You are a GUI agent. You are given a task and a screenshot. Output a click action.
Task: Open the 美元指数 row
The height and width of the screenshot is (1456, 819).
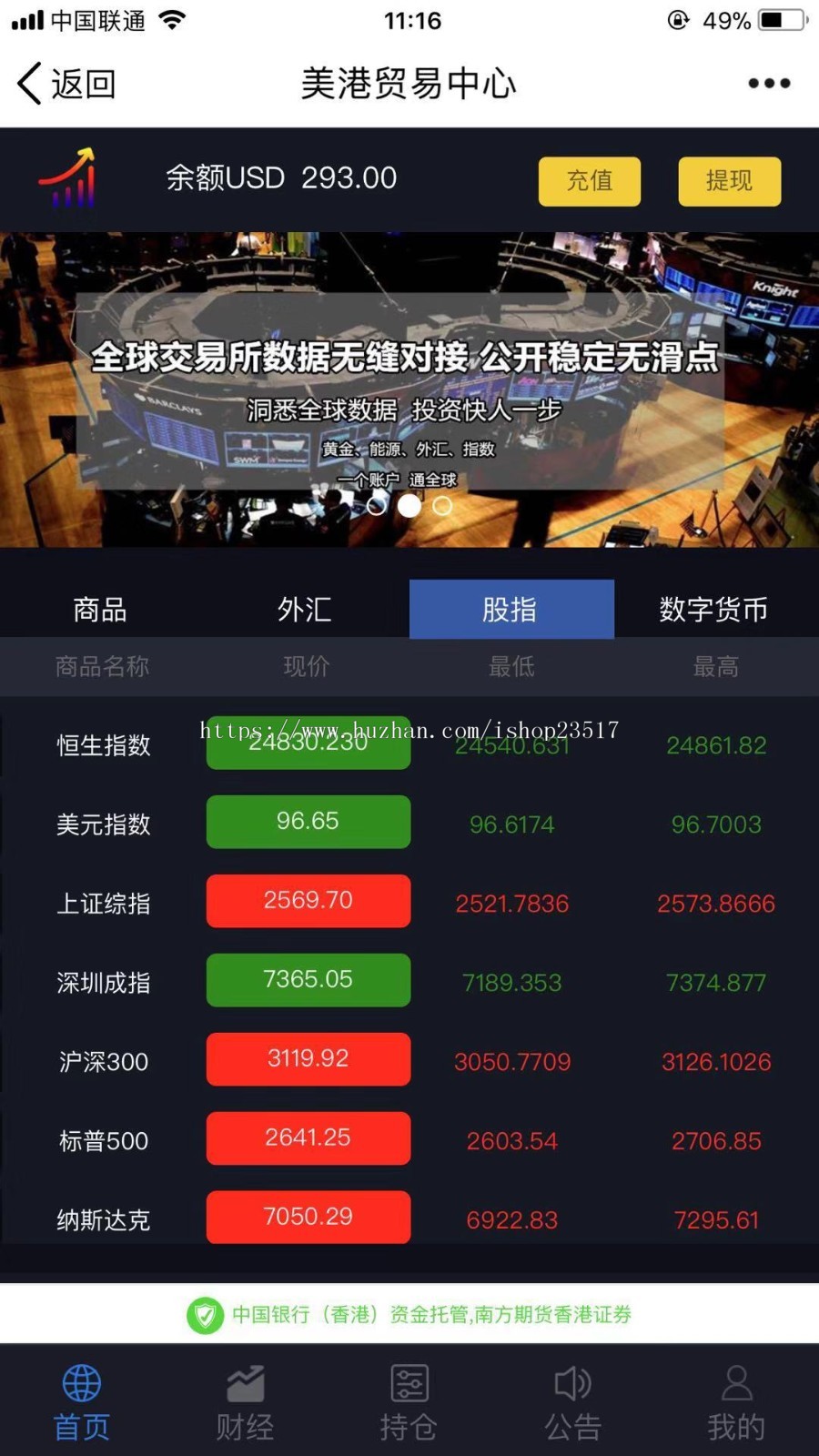[103, 824]
